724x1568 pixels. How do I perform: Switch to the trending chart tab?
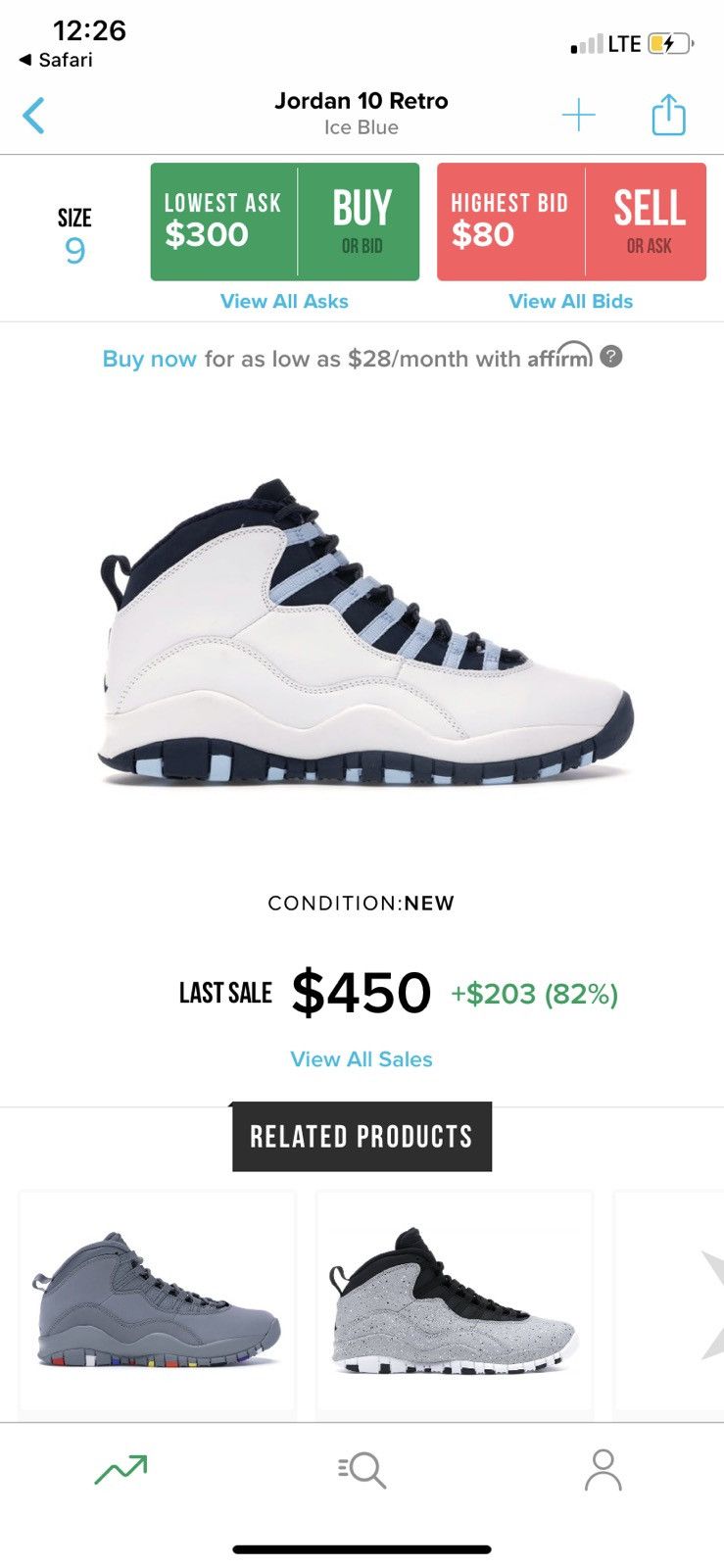[x=121, y=1469]
